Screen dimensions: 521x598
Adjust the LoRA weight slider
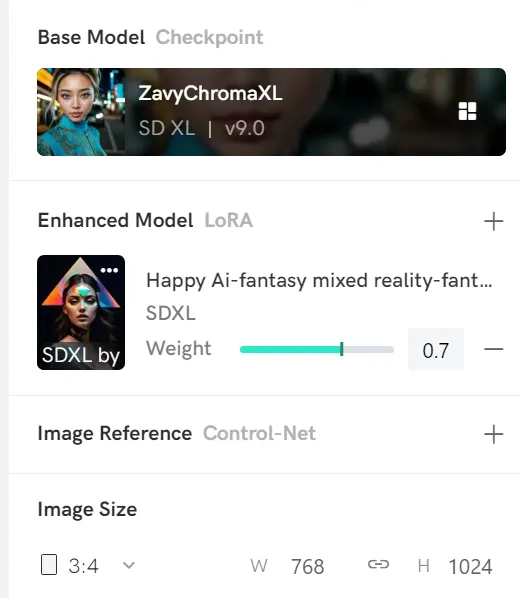[317, 349]
